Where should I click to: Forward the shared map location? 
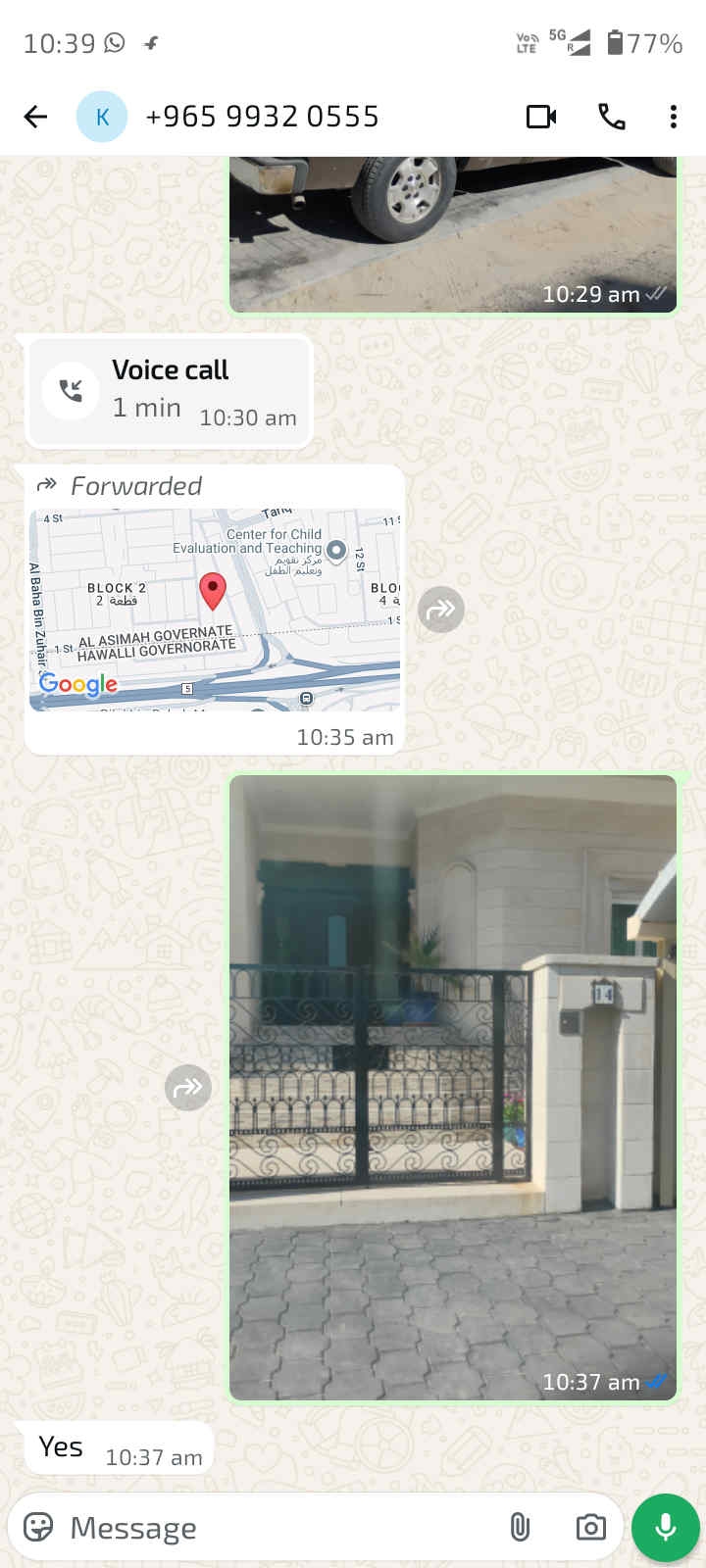441,610
